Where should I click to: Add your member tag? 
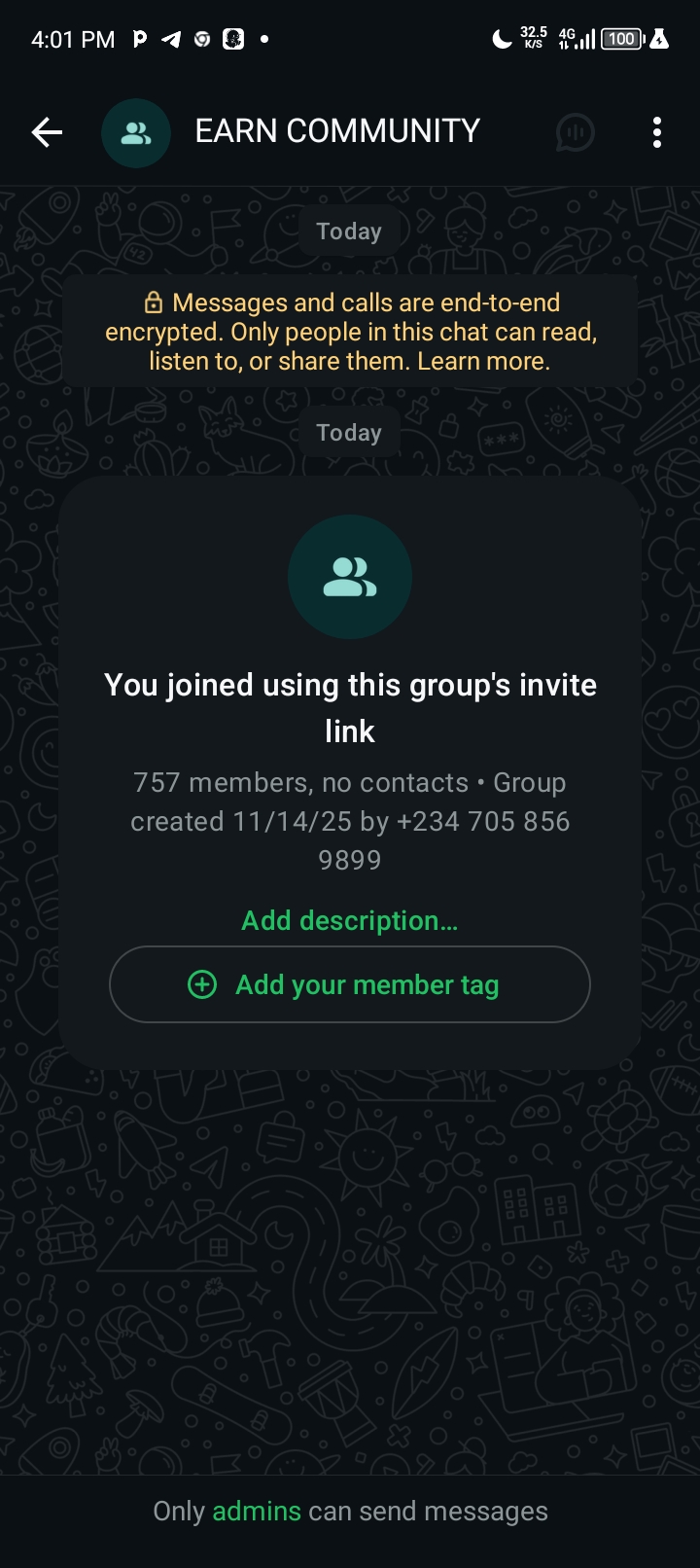click(x=349, y=984)
